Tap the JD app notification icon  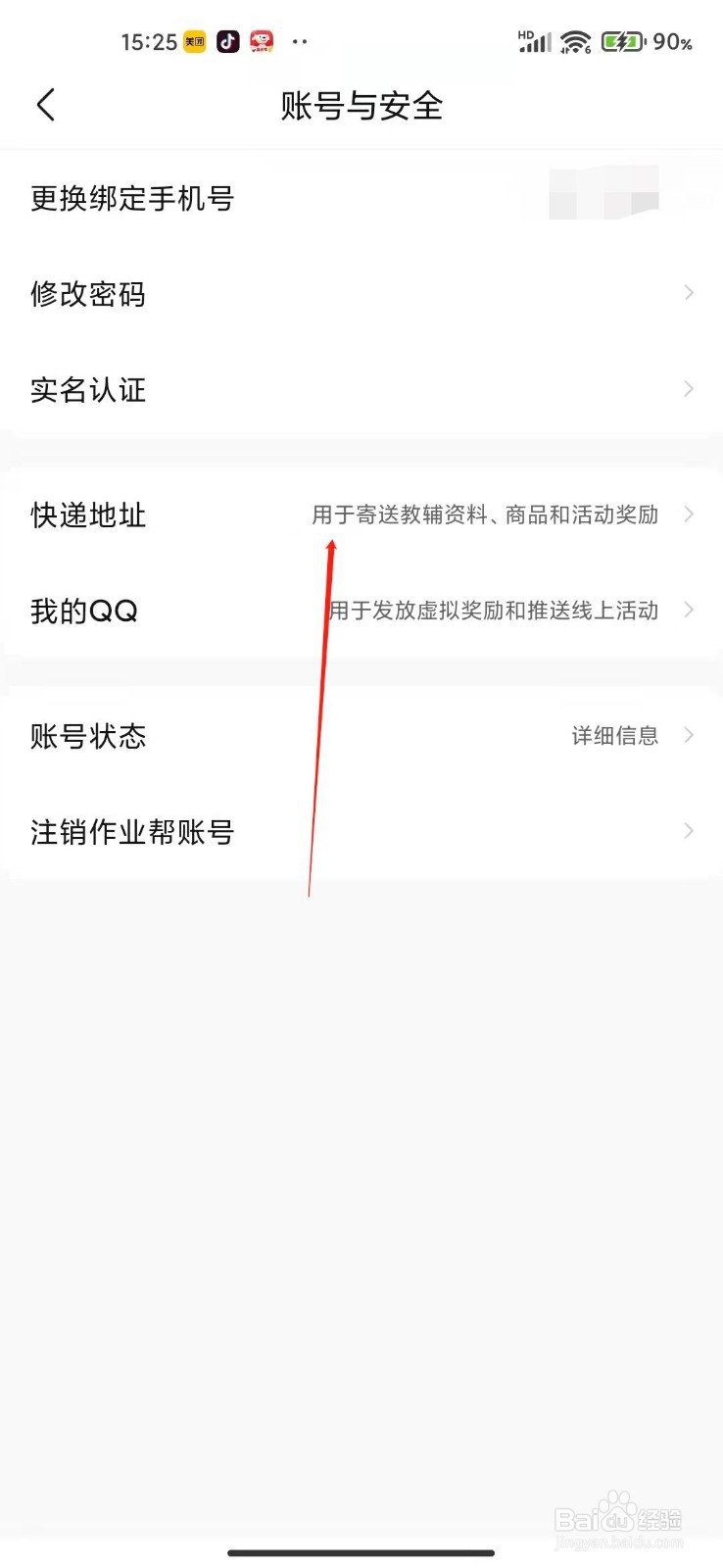pyautogui.click(x=261, y=41)
